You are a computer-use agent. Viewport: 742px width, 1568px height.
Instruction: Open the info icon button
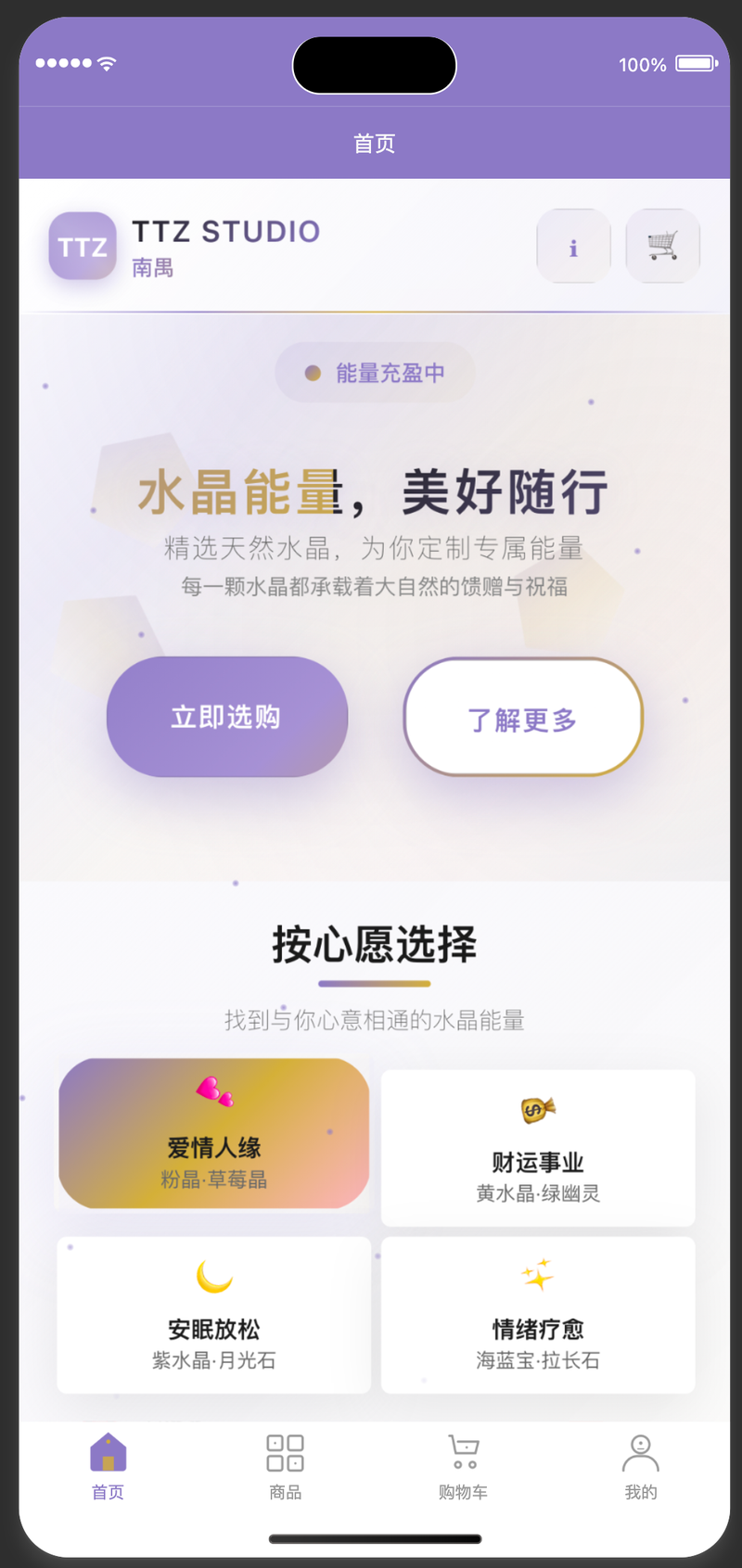click(x=573, y=247)
